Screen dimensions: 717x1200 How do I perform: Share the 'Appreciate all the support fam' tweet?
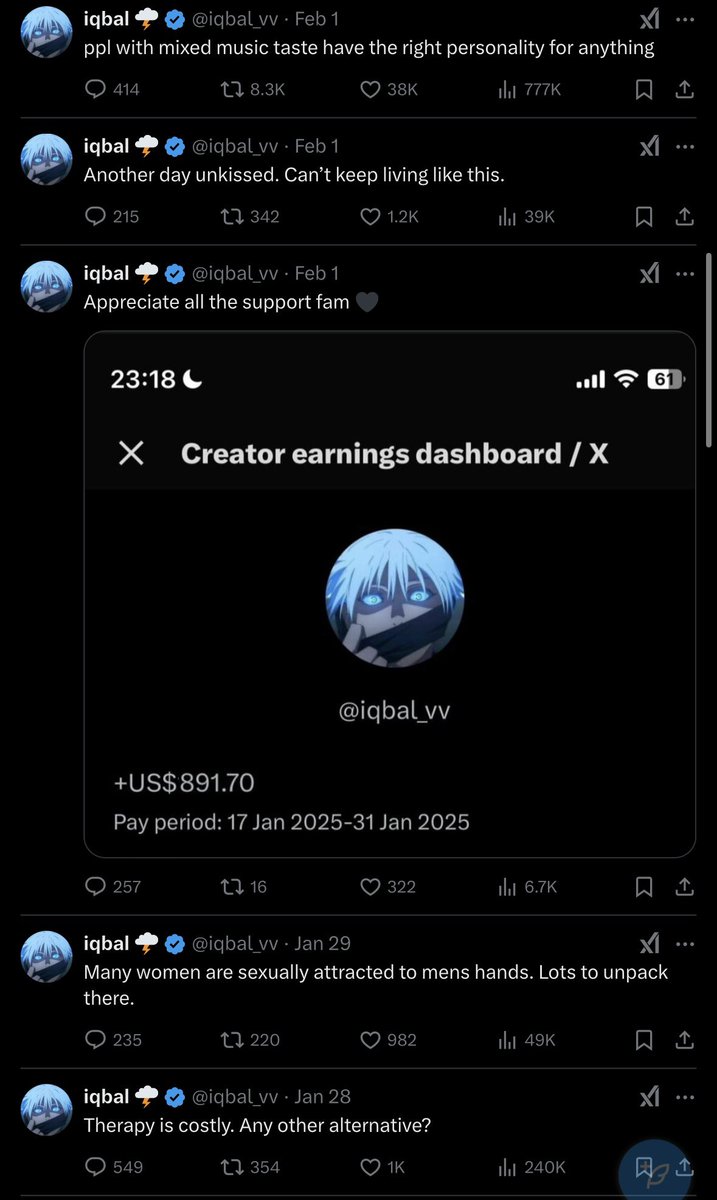[x=685, y=886]
